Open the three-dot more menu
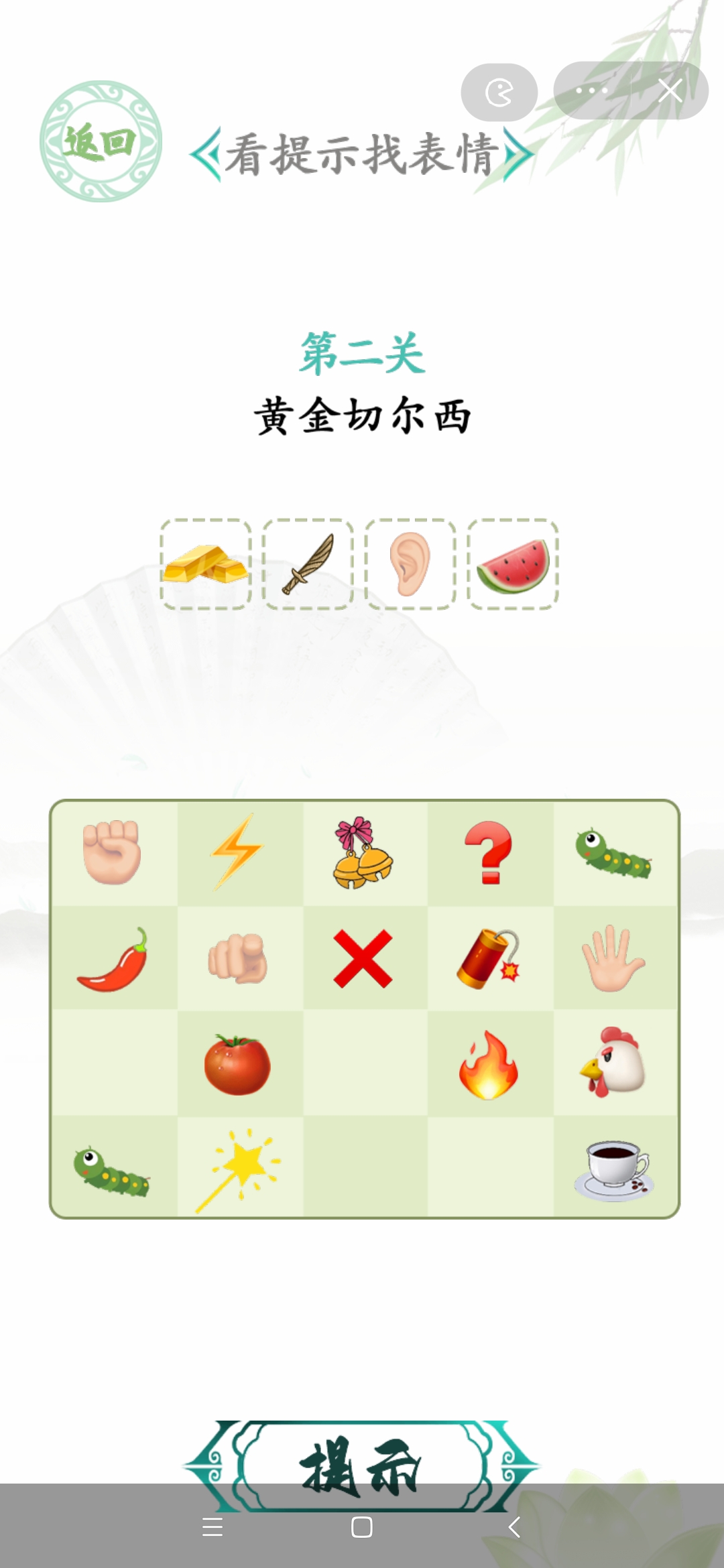724x1568 pixels. tap(591, 90)
